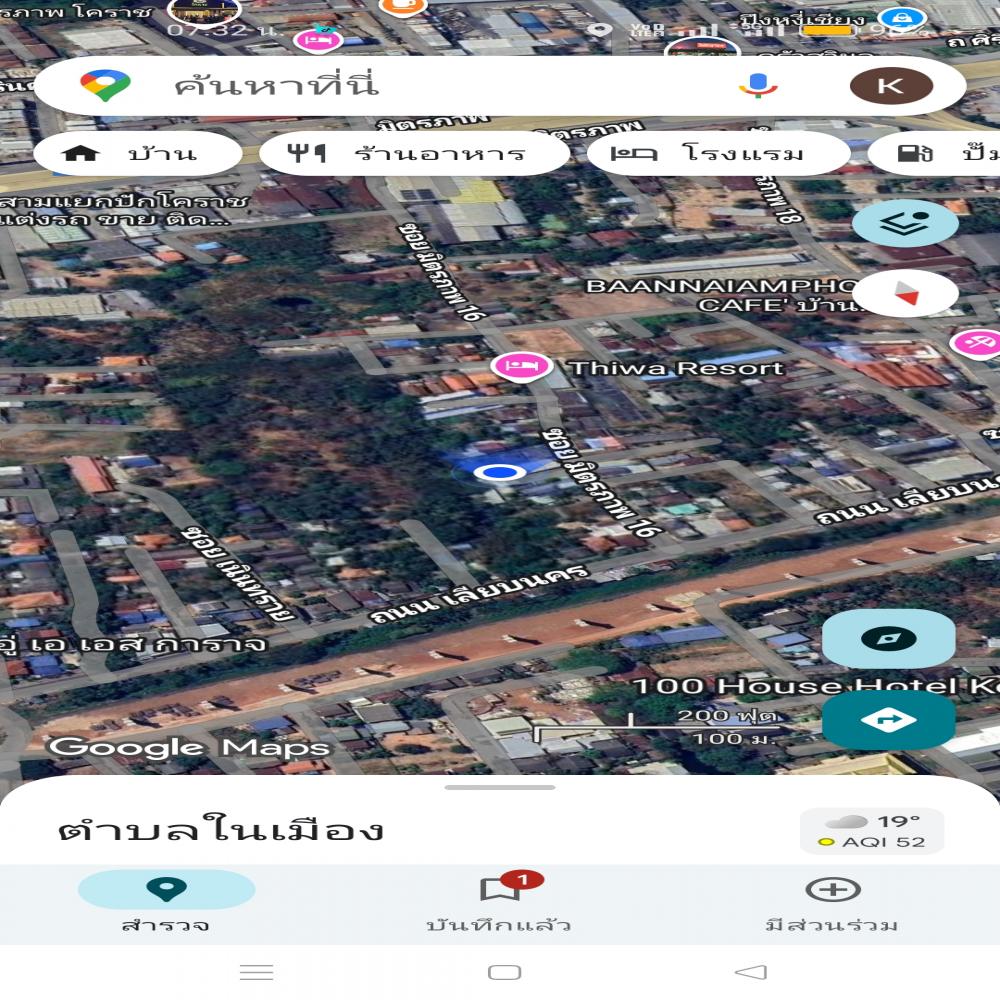The image size is (1000, 1000).
Task: Tap the system back button
Action: click(x=750, y=972)
